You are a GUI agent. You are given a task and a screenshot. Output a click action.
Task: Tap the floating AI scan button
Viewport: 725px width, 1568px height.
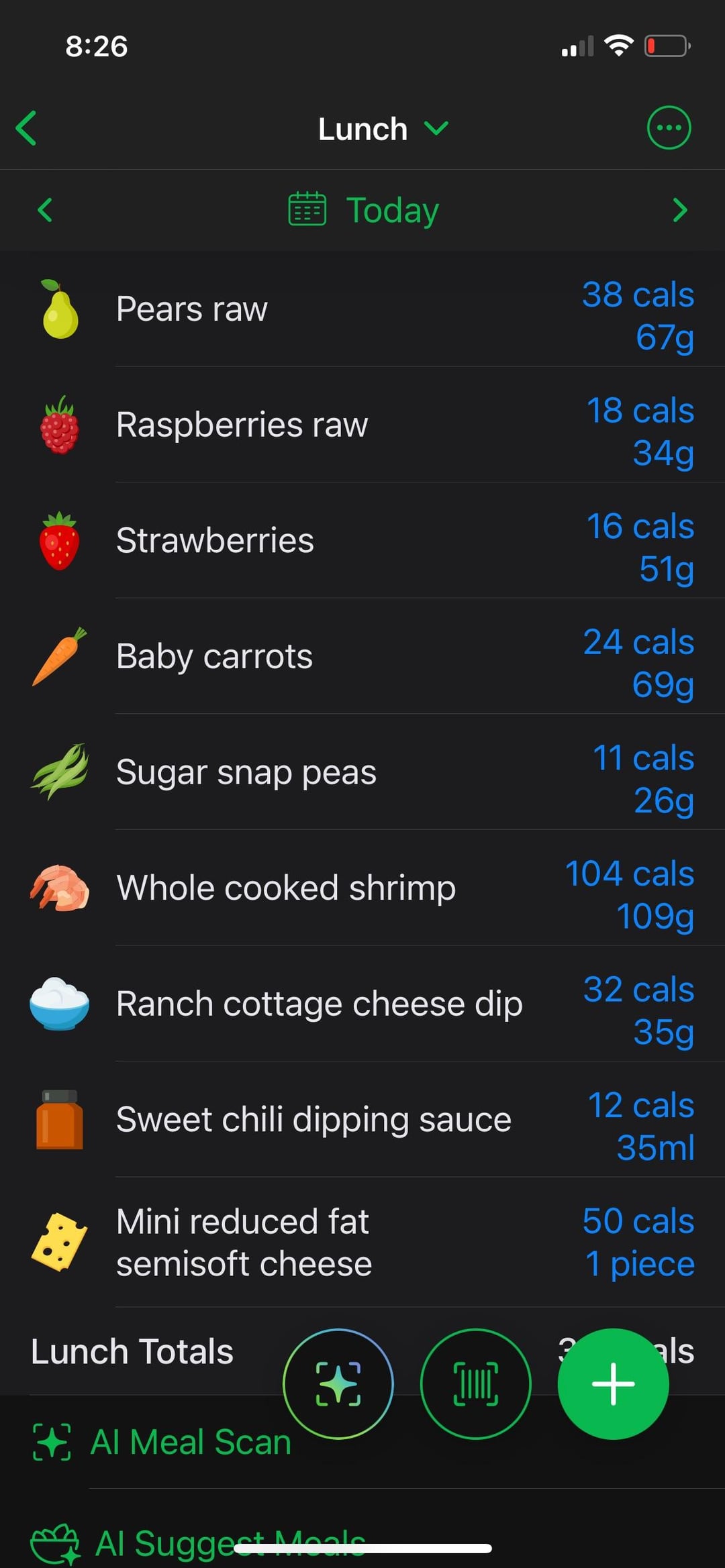point(338,1383)
